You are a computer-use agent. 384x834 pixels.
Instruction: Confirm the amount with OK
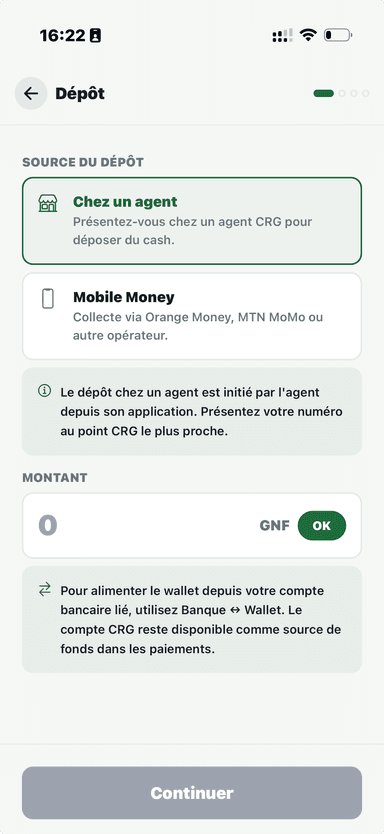point(322,526)
